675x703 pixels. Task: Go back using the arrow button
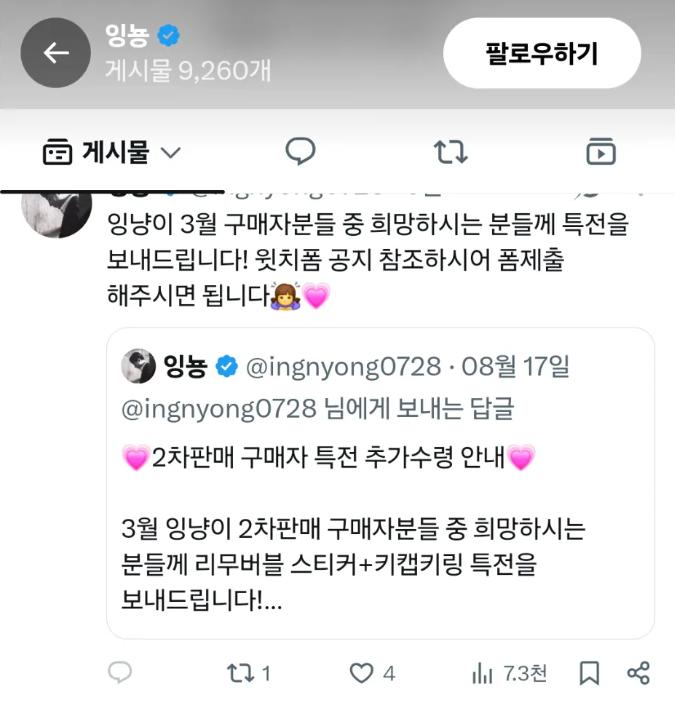pos(56,53)
